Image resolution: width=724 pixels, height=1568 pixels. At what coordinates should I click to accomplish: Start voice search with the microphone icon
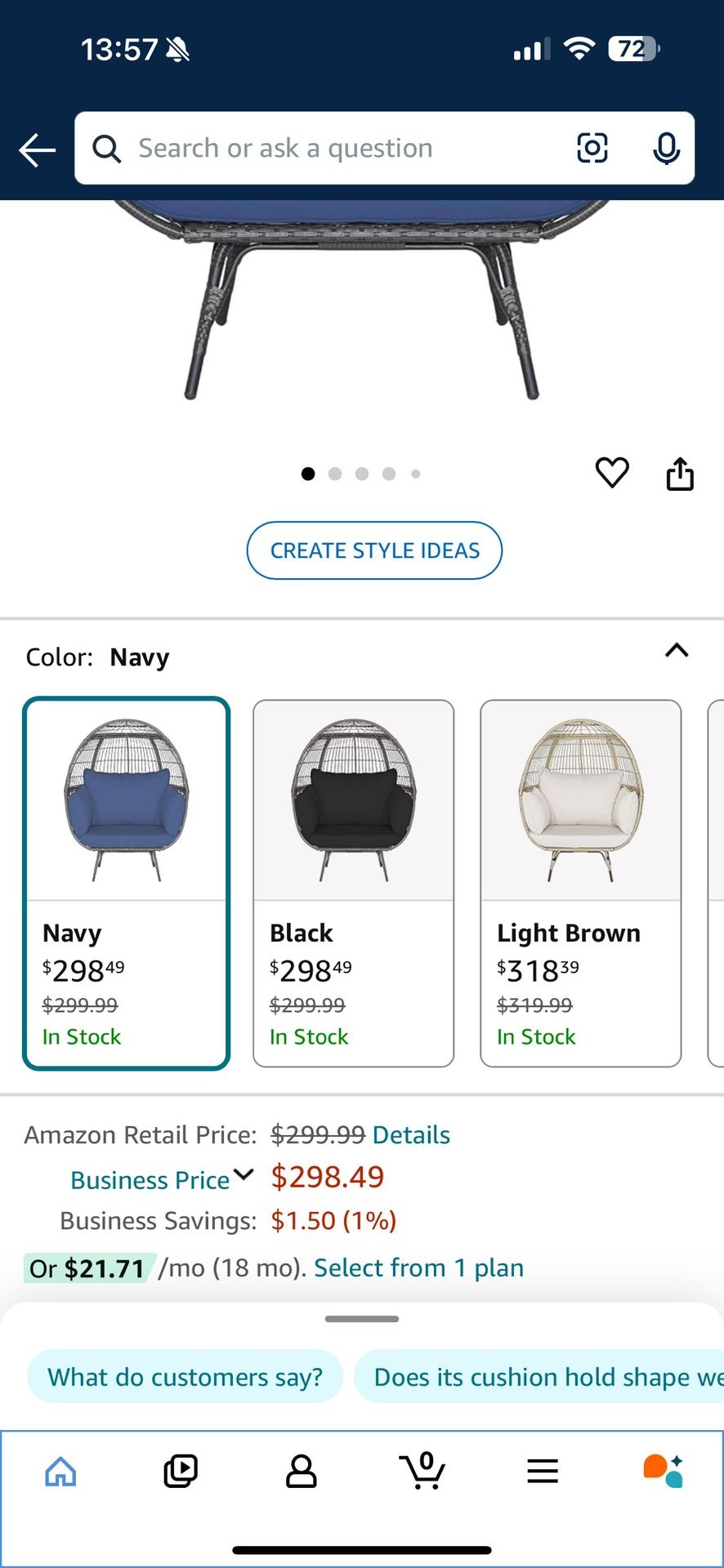point(667,148)
